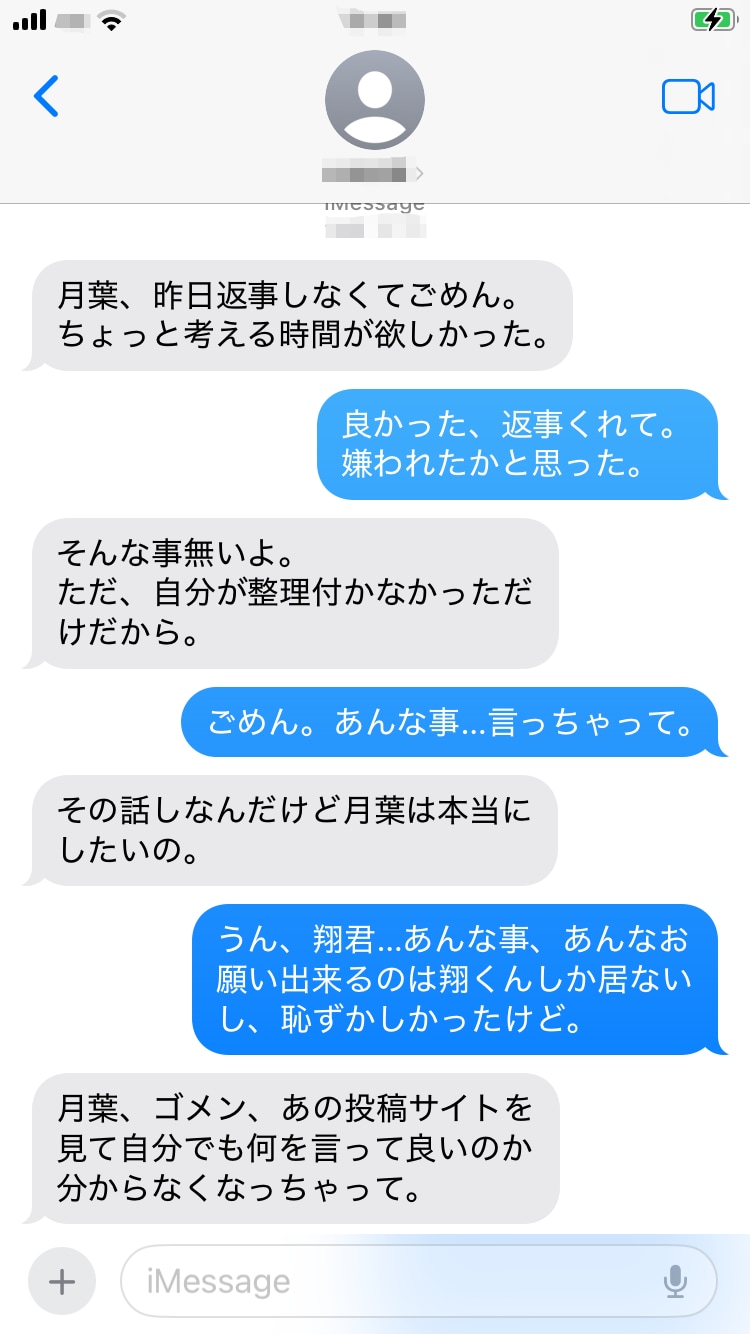Open the plus attachments menu
The height and width of the screenshot is (1334, 750).
click(62, 1281)
